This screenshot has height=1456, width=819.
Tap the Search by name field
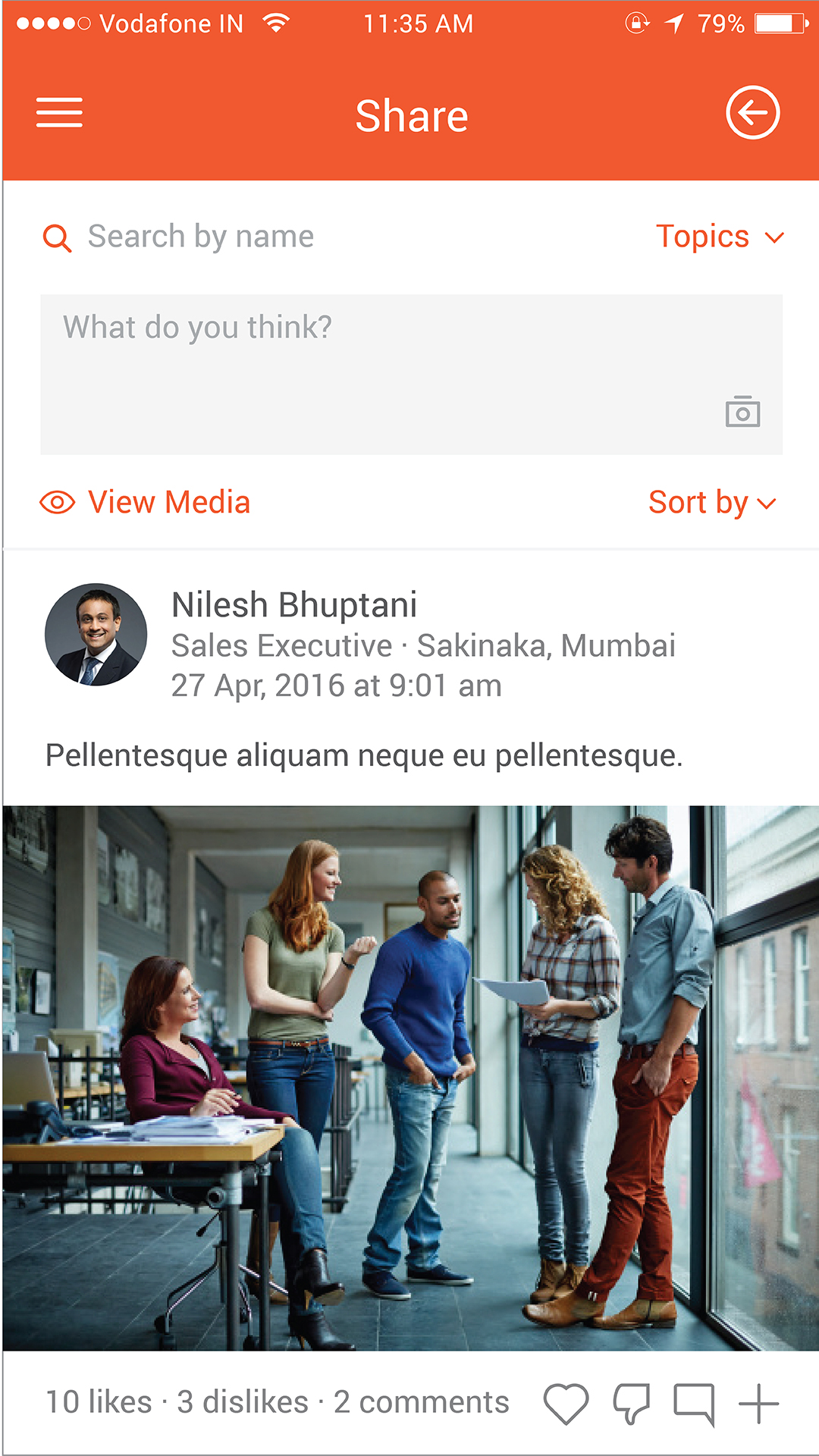[200, 237]
